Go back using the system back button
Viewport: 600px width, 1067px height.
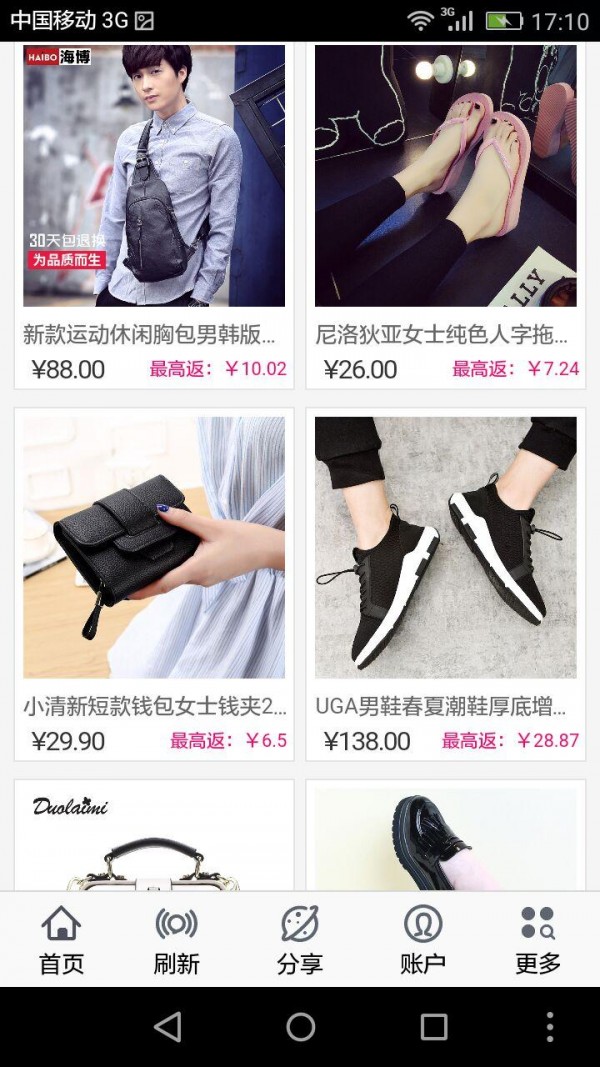point(168,1027)
